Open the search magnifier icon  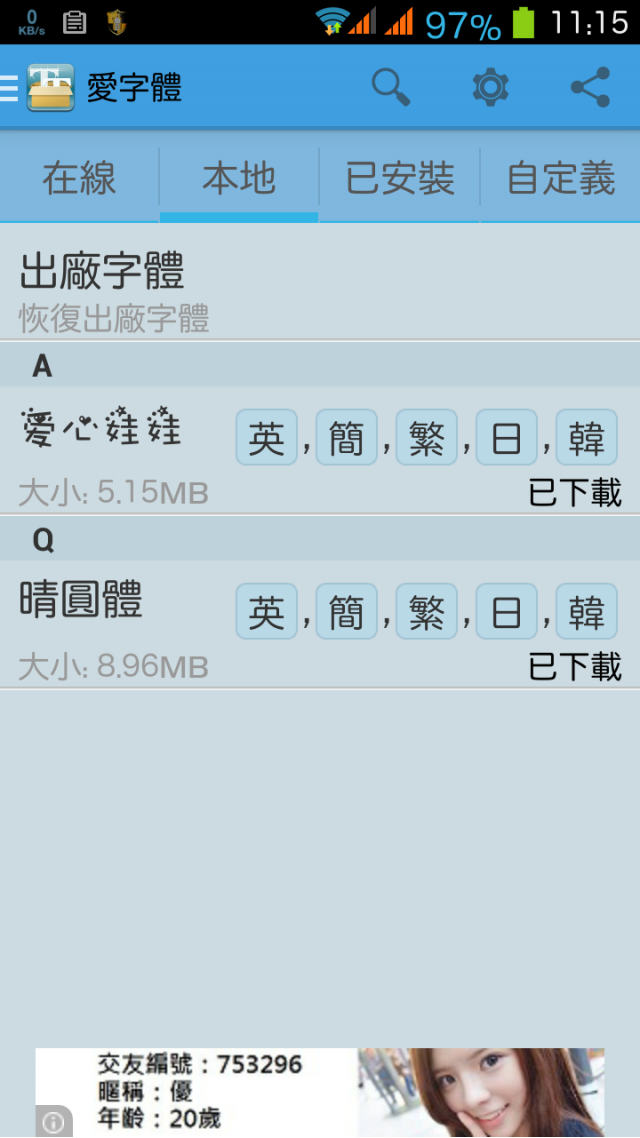pos(390,88)
